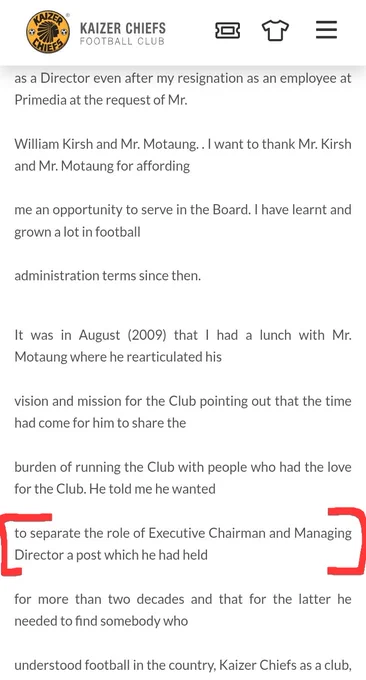
Task: Open the tickets icon
Action: point(228,30)
